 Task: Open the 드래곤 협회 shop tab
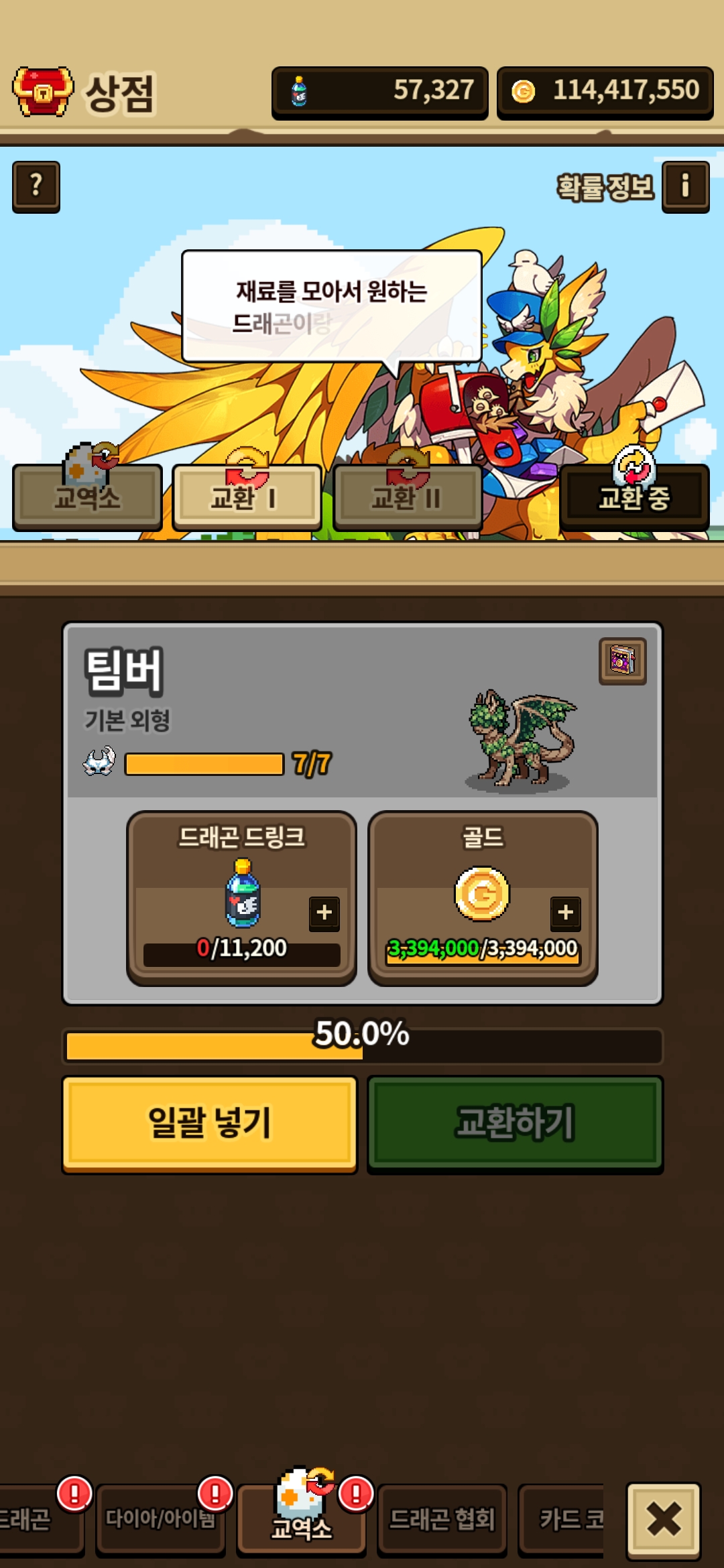pos(442,1518)
